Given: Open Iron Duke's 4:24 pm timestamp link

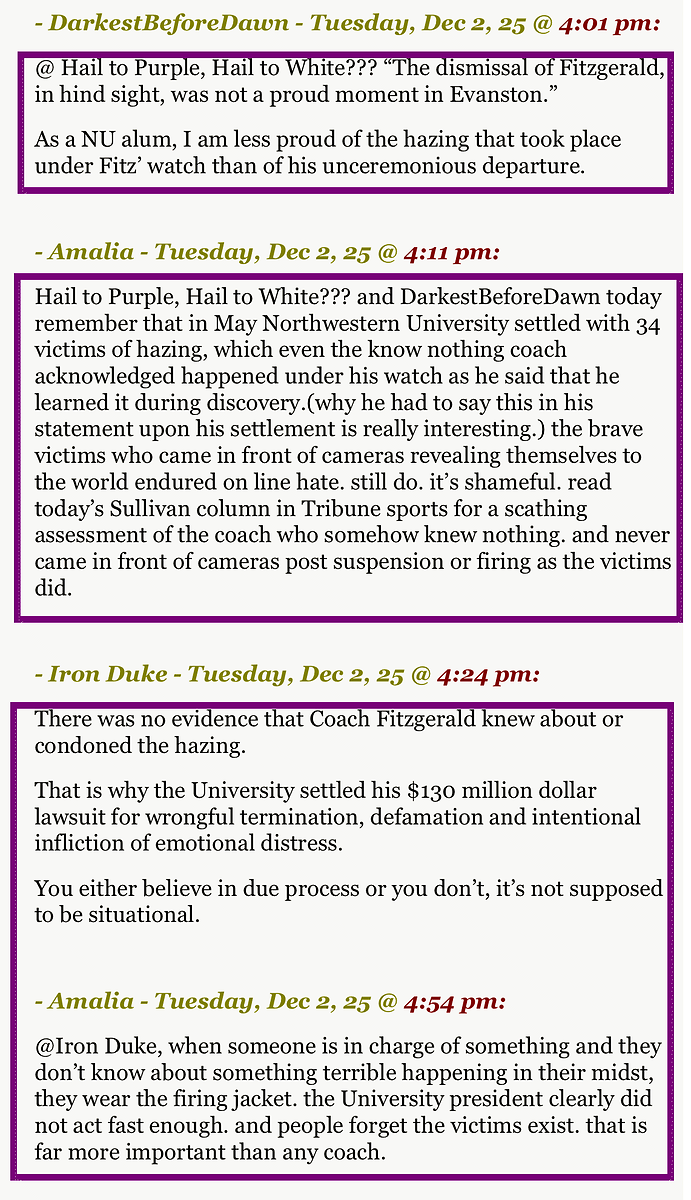Looking at the screenshot, I should coord(489,674).
